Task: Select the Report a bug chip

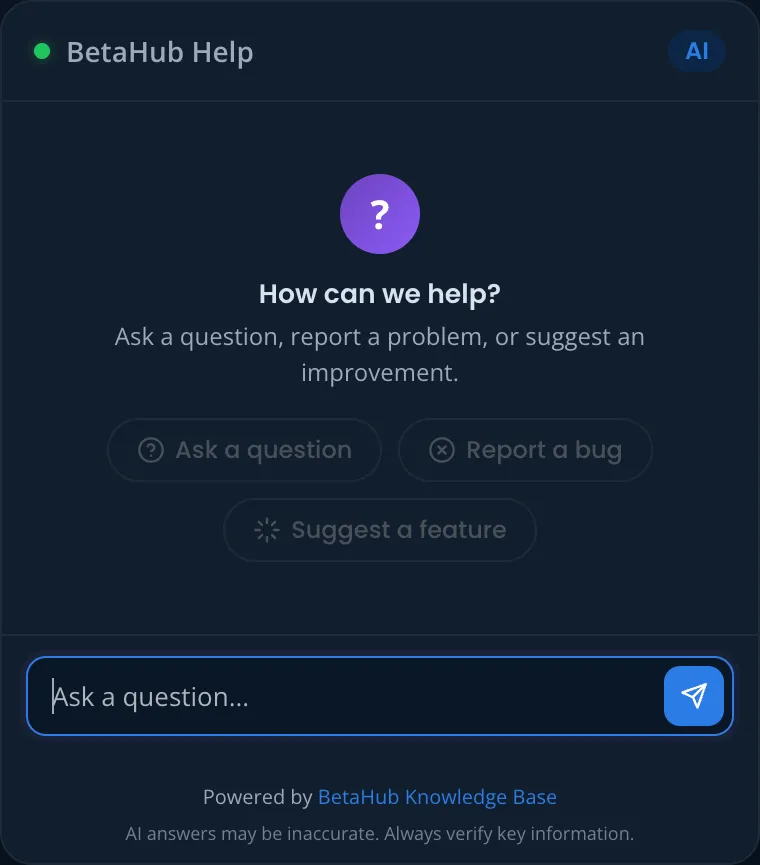Action: 525,450
